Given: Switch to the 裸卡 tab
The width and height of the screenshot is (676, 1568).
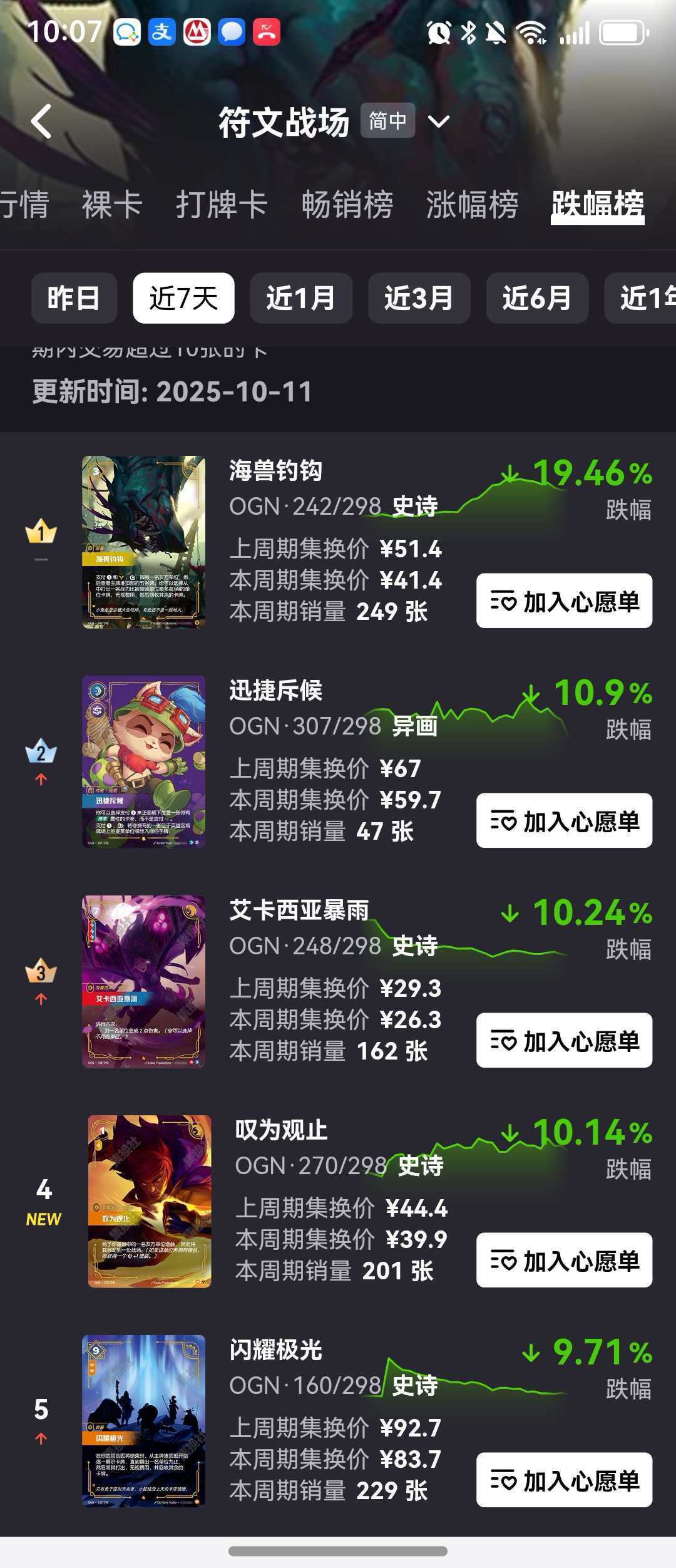Looking at the screenshot, I should 112,205.
